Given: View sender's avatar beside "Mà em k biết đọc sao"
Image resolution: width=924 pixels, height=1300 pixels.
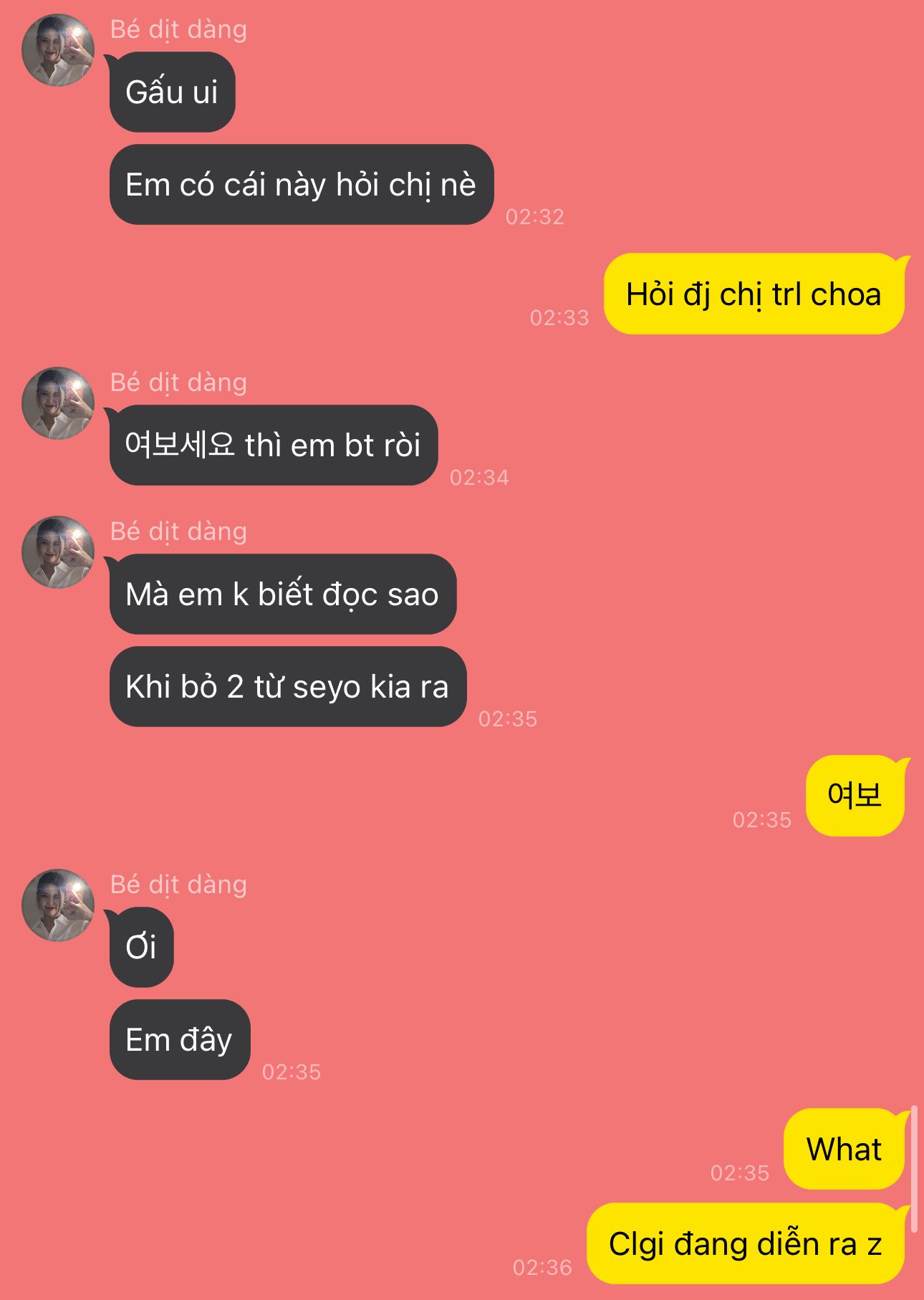Looking at the screenshot, I should pos(58,552).
